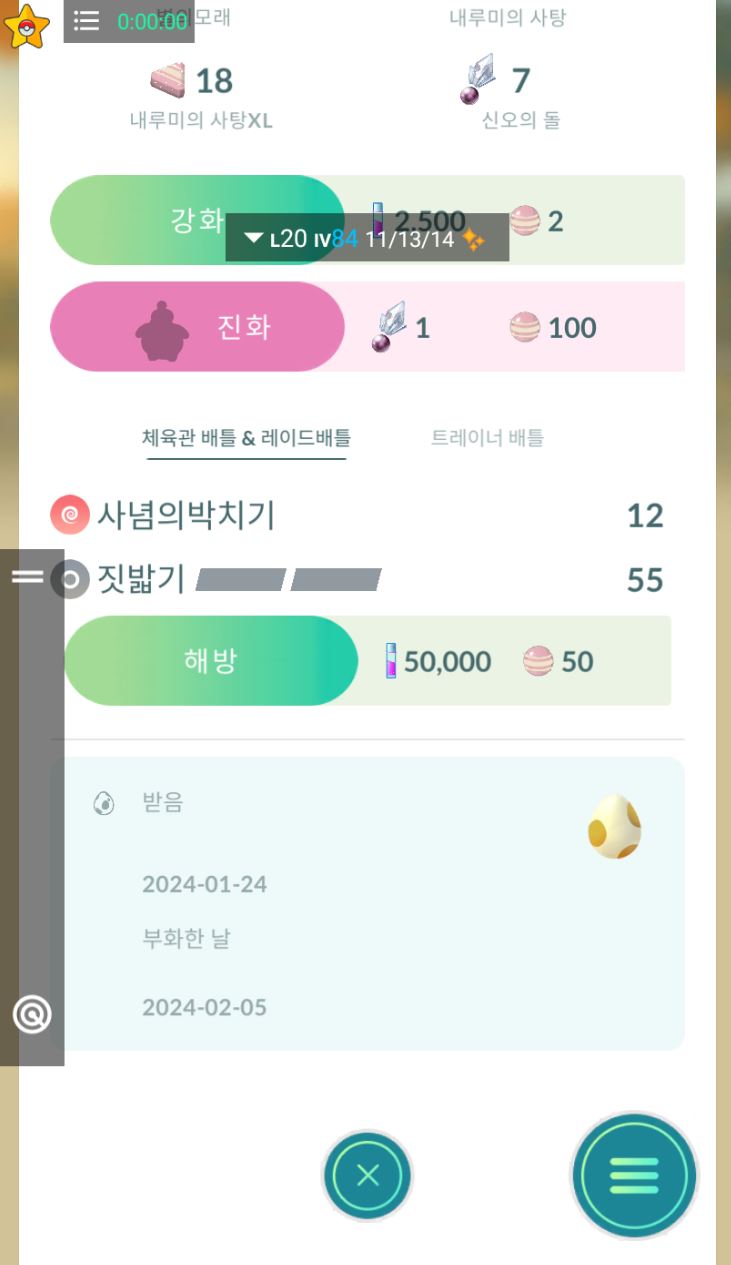Switch to the 트레이너 배틀 tab
This screenshot has width=731, height=1265.
coord(487,438)
